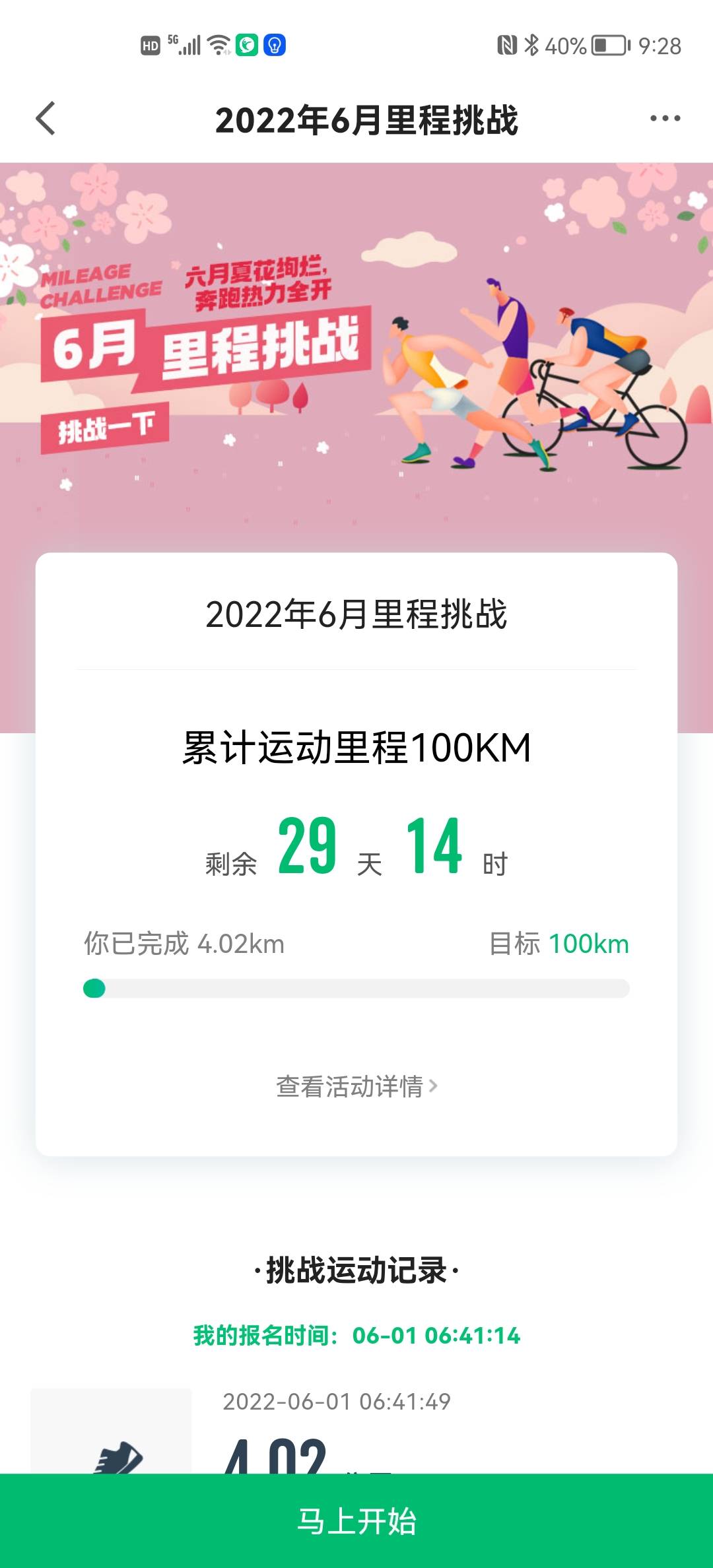Open the three-dot options menu
This screenshot has width=713, height=1568.
coord(663,119)
